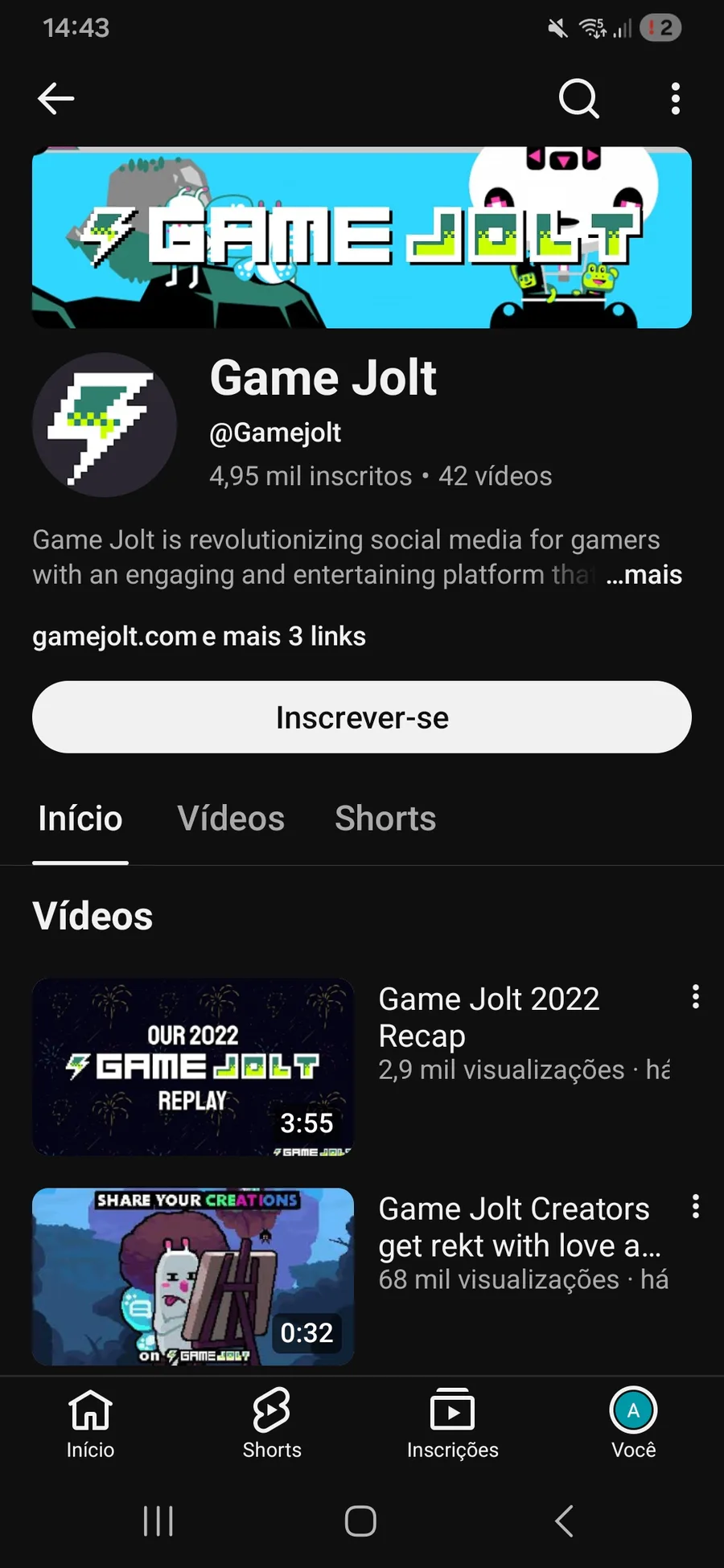Viewport: 724px width, 1568px height.
Task: Watch the Game Jolt Creators video
Action: tap(193, 1276)
